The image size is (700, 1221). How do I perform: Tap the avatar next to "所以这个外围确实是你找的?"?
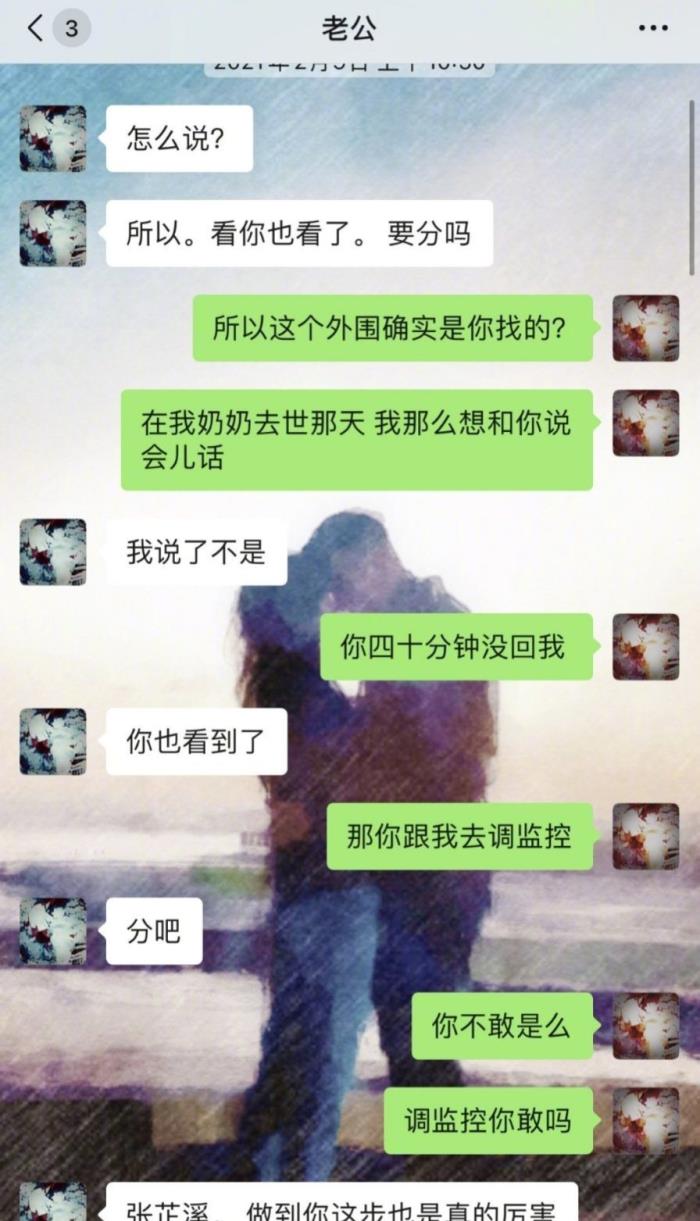(645, 328)
